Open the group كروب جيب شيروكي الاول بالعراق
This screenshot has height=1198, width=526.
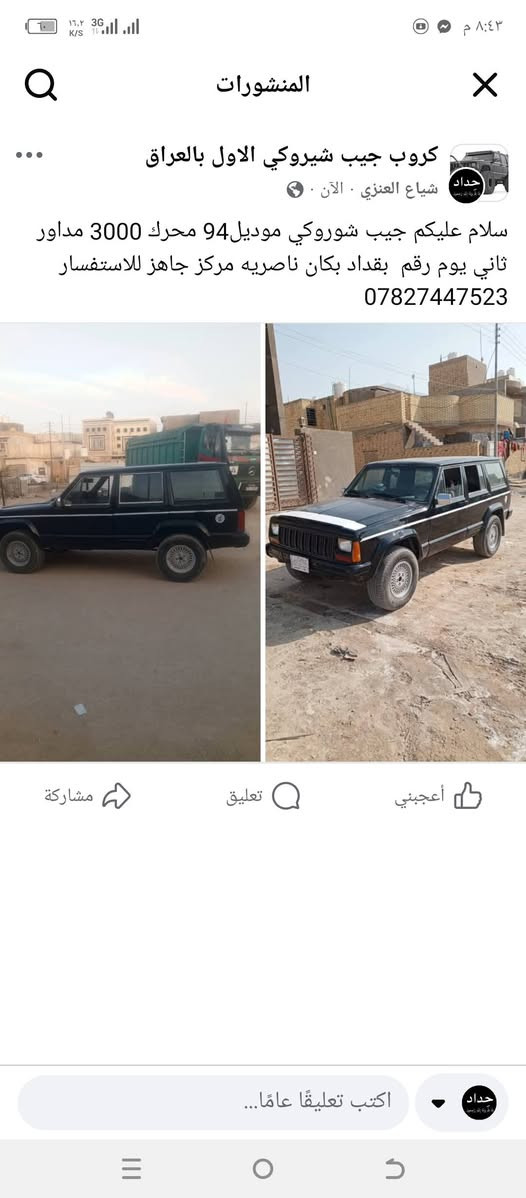[291, 156]
